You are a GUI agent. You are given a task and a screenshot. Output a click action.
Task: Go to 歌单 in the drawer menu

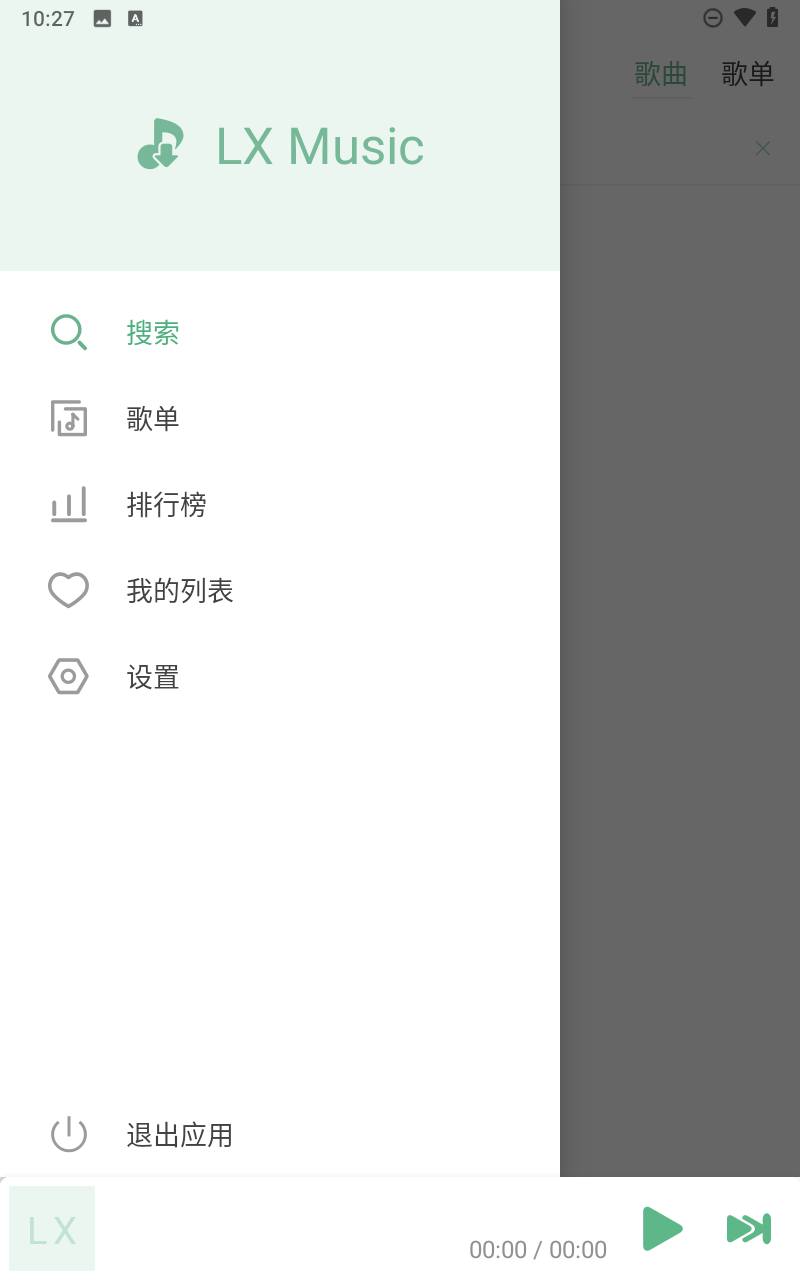tap(280, 418)
